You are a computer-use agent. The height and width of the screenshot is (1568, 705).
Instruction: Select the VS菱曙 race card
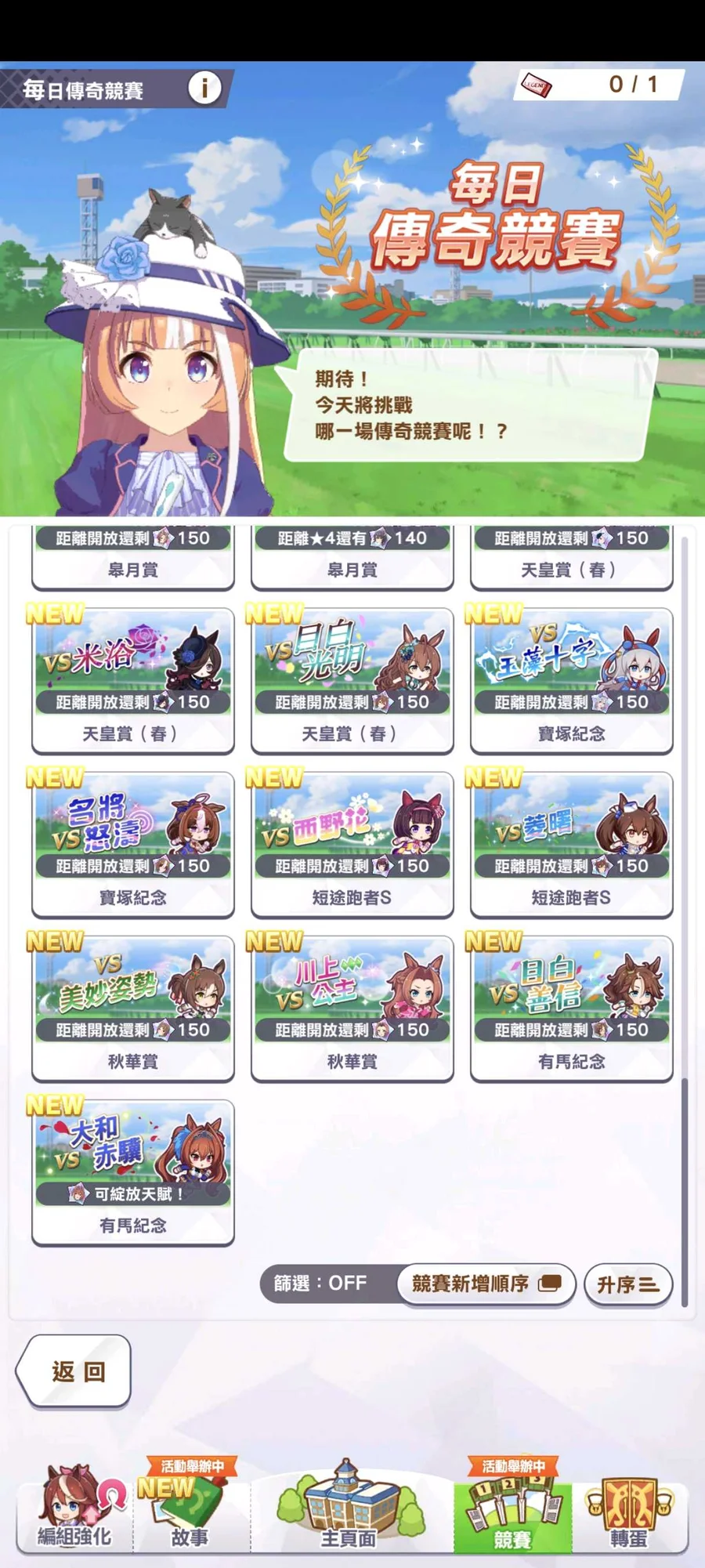572,844
